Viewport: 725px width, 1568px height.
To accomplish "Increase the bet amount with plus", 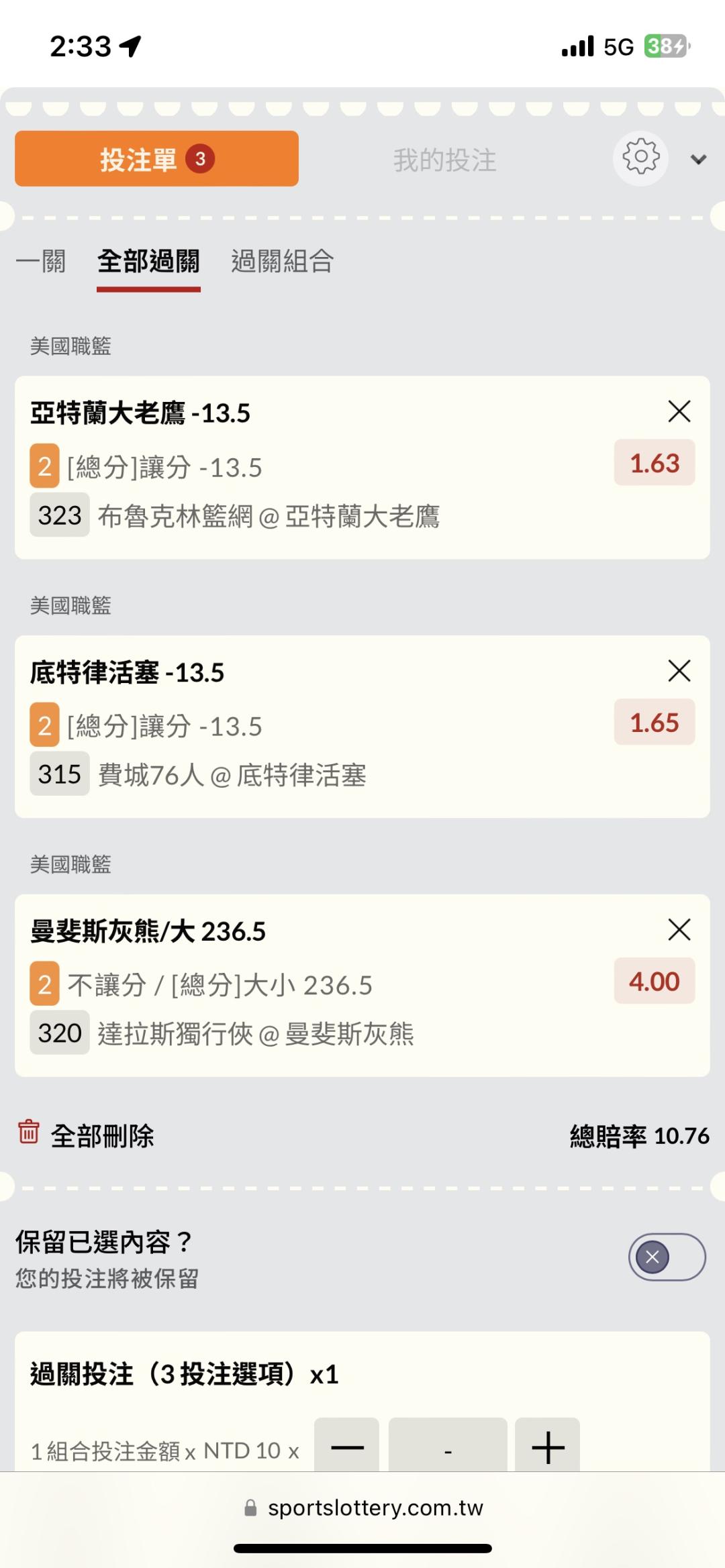I will (x=547, y=1447).
